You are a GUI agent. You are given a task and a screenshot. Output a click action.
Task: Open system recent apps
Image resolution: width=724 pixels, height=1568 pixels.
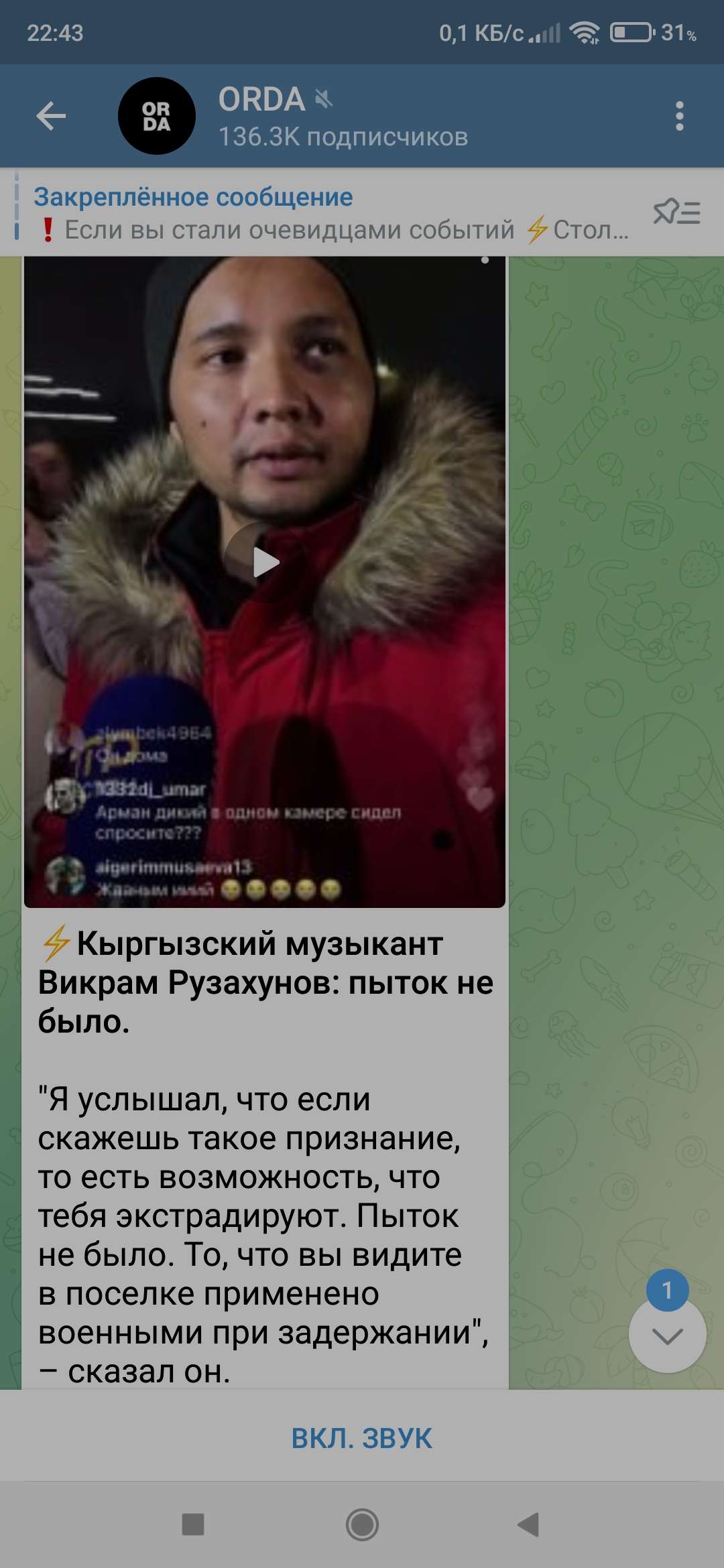click(x=193, y=1524)
